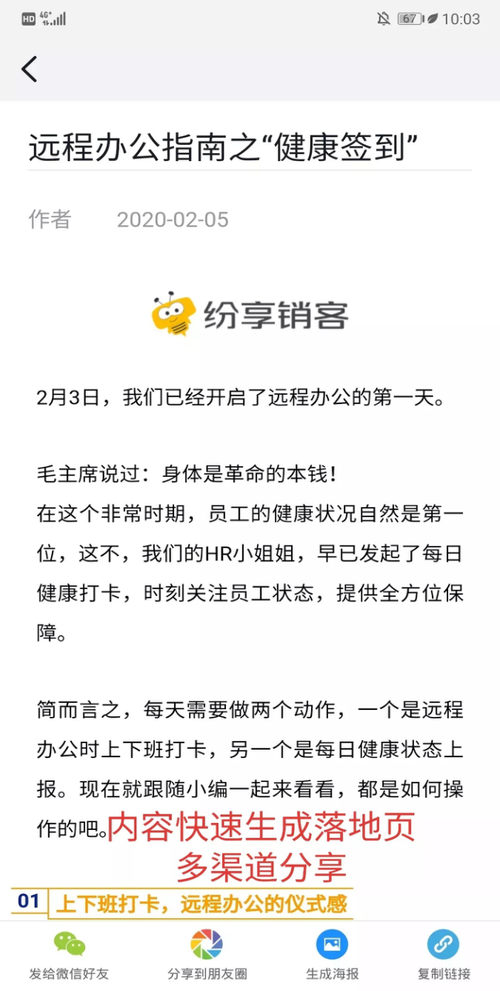Go back using the top arrow
The width and height of the screenshot is (500, 991).
tap(29, 69)
